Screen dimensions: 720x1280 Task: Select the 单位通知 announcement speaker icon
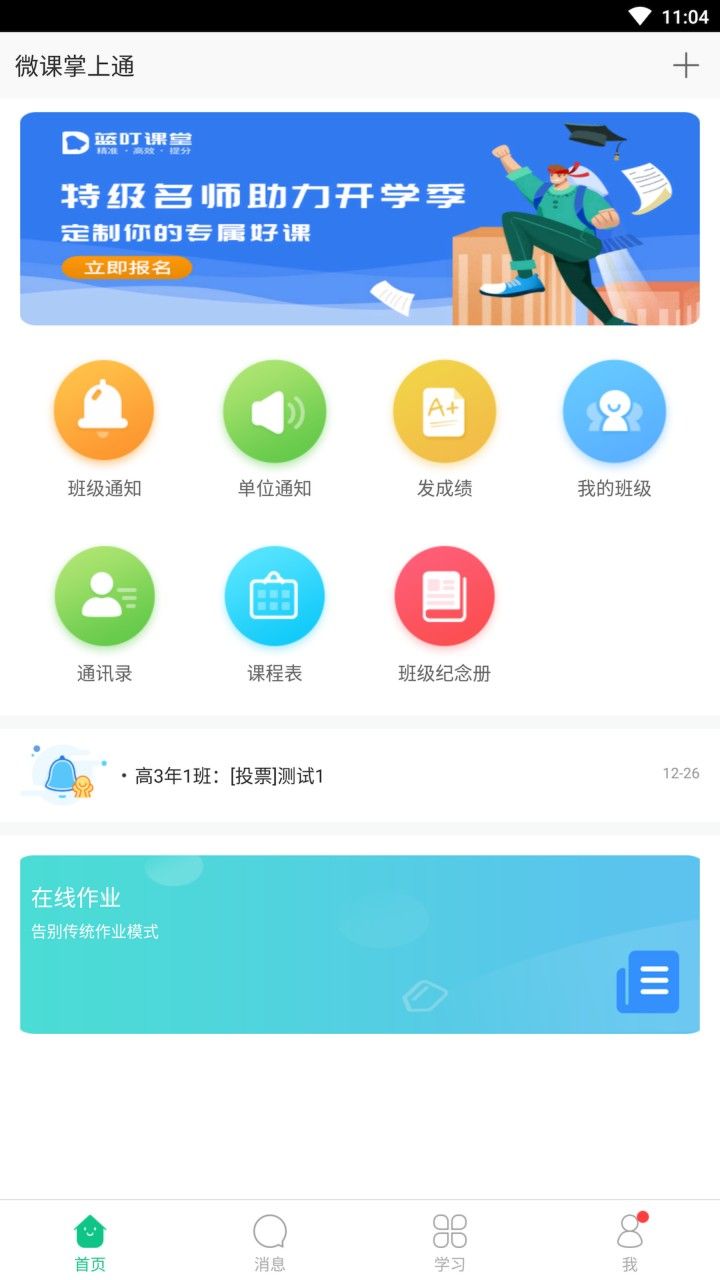pyautogui.click(x=274, y=410)
